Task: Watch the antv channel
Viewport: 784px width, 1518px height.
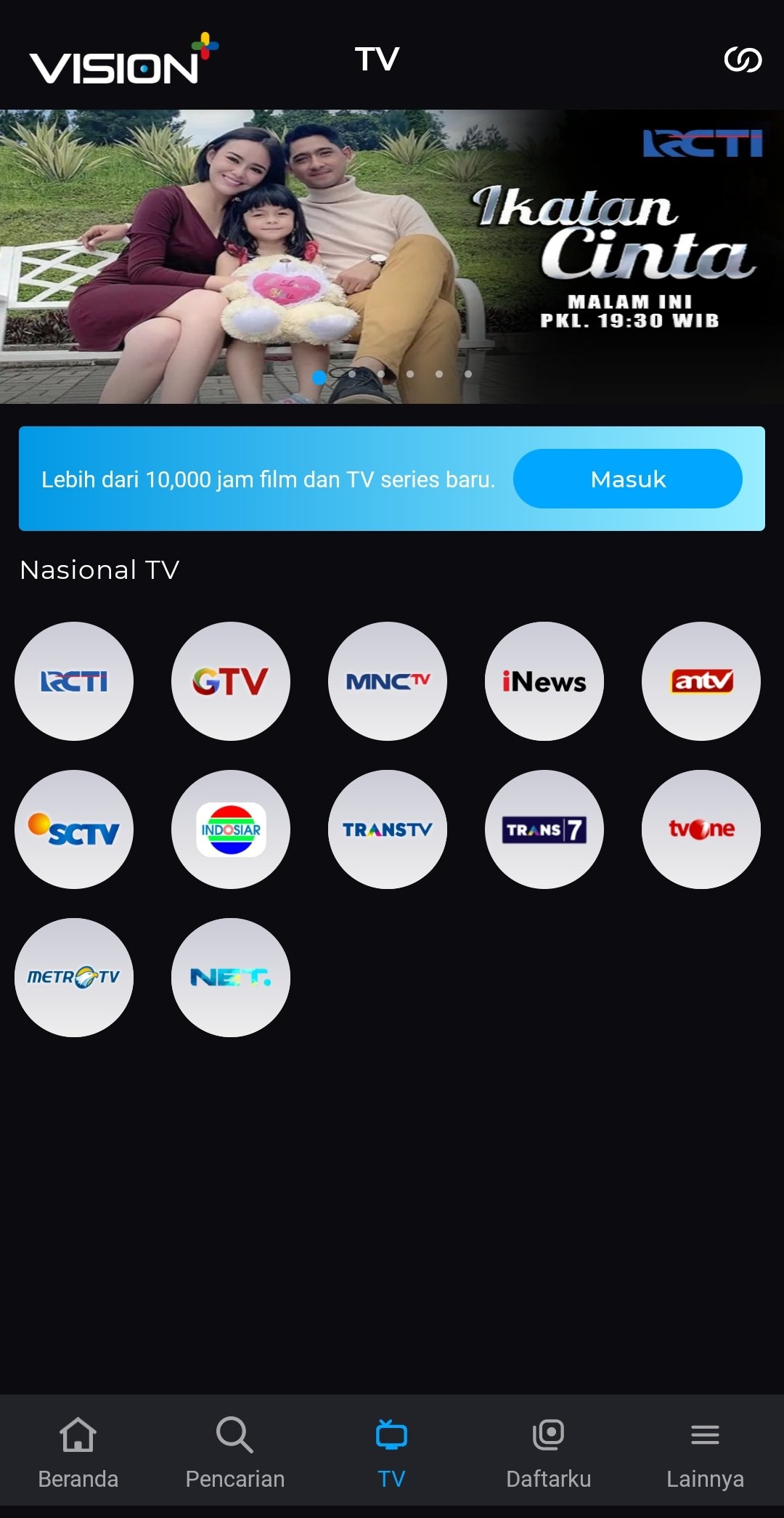Action: coord(701,681)
